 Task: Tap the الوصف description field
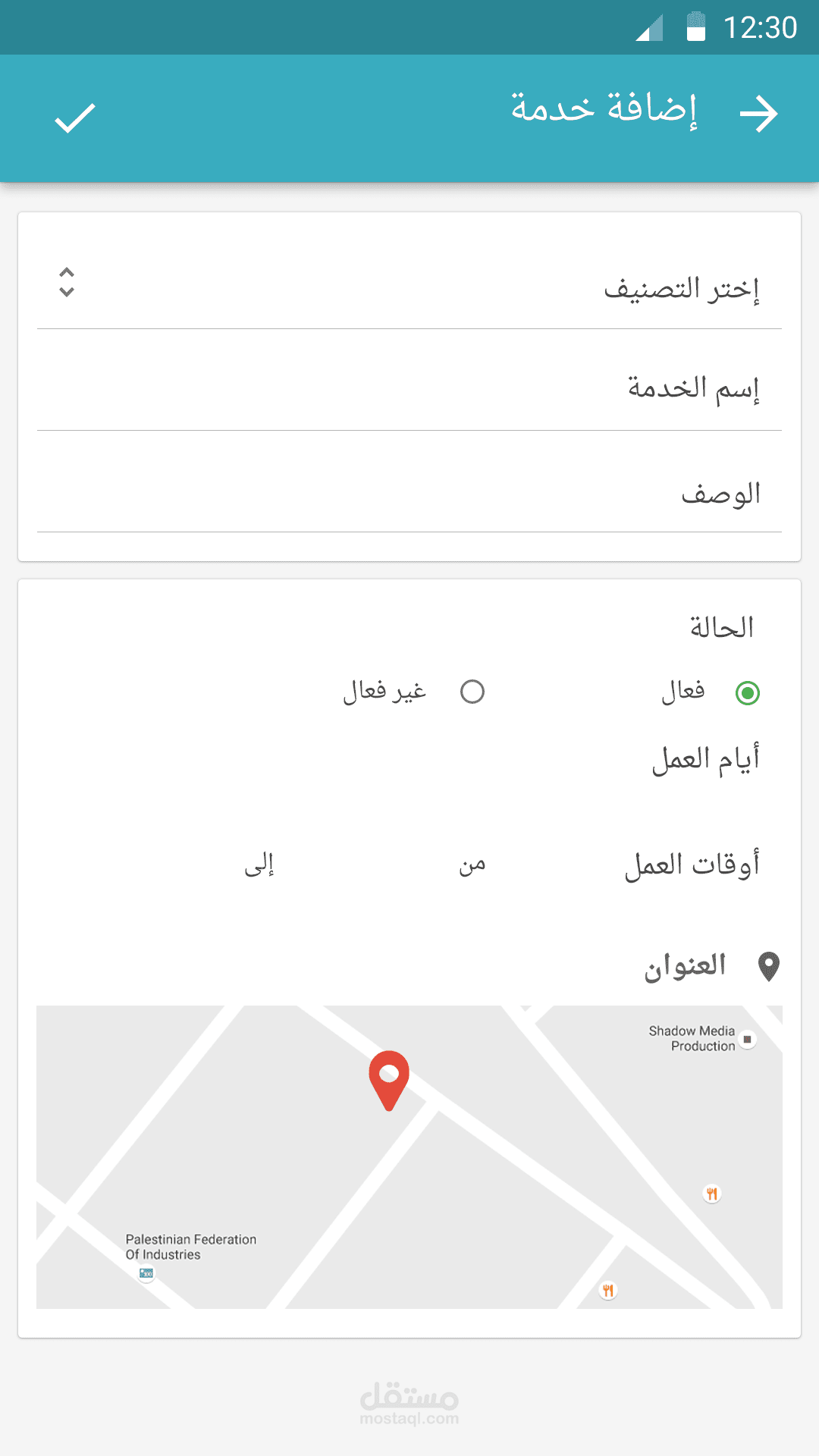point(409,493)
